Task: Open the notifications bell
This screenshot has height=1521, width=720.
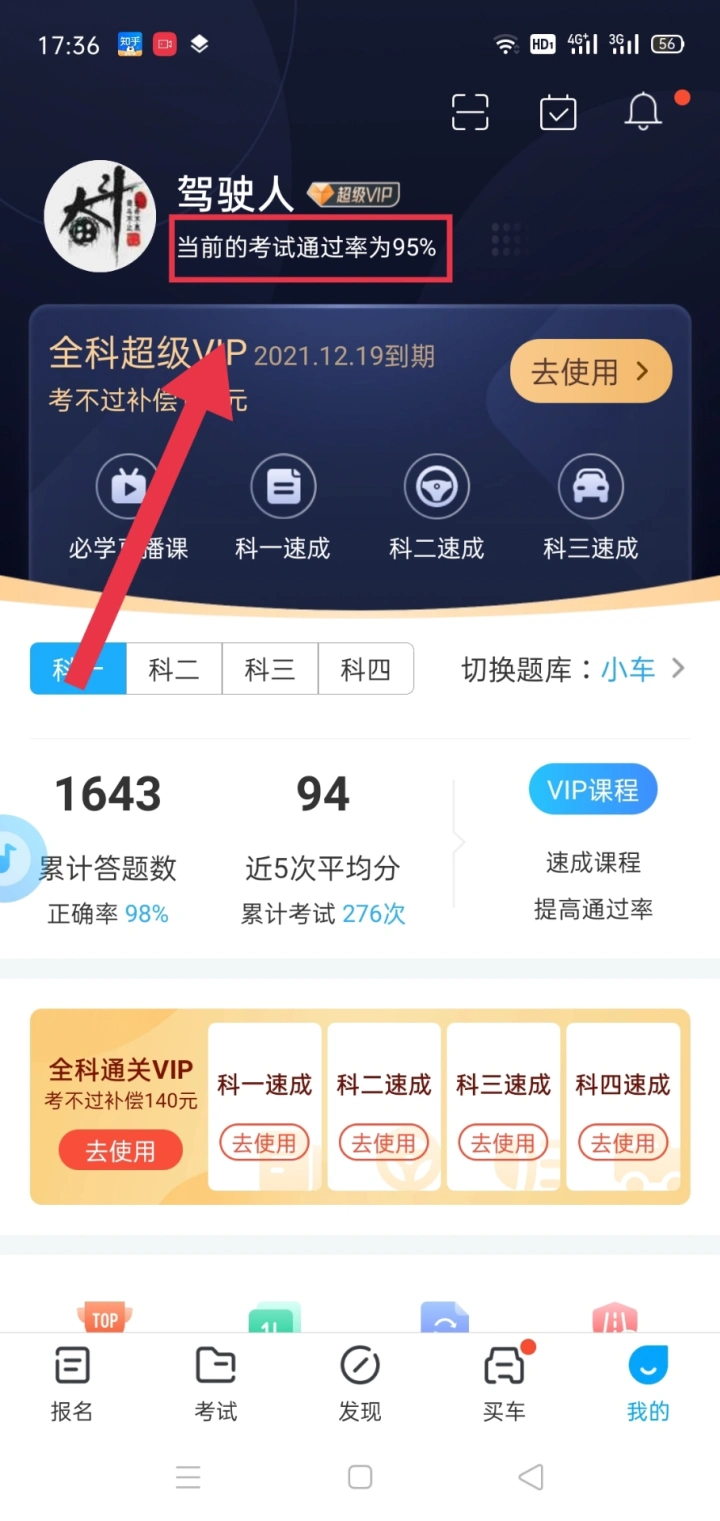Action: (x=643, y=112)
